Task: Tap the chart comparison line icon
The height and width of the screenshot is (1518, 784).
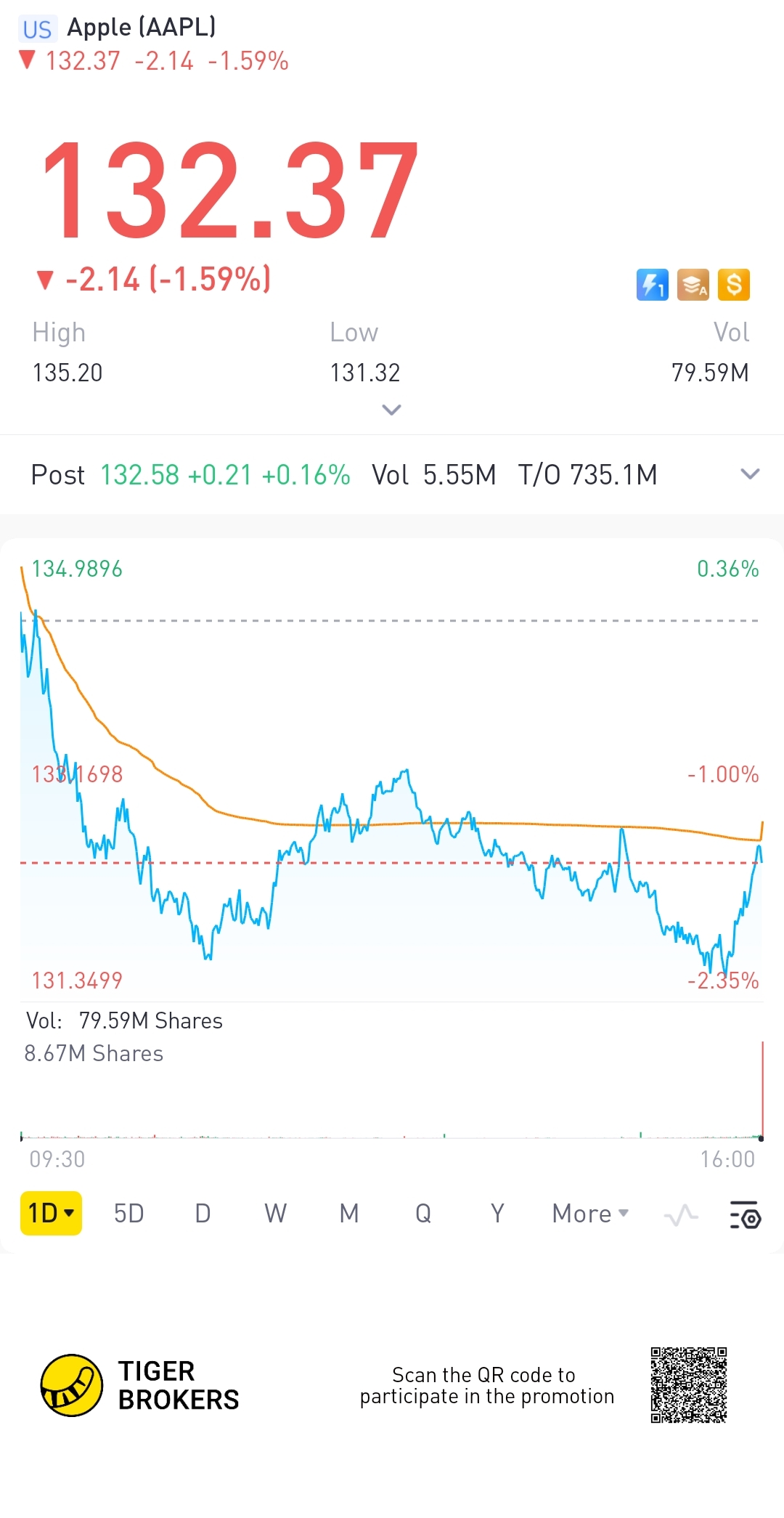Action: click(x=681, y=1214)
